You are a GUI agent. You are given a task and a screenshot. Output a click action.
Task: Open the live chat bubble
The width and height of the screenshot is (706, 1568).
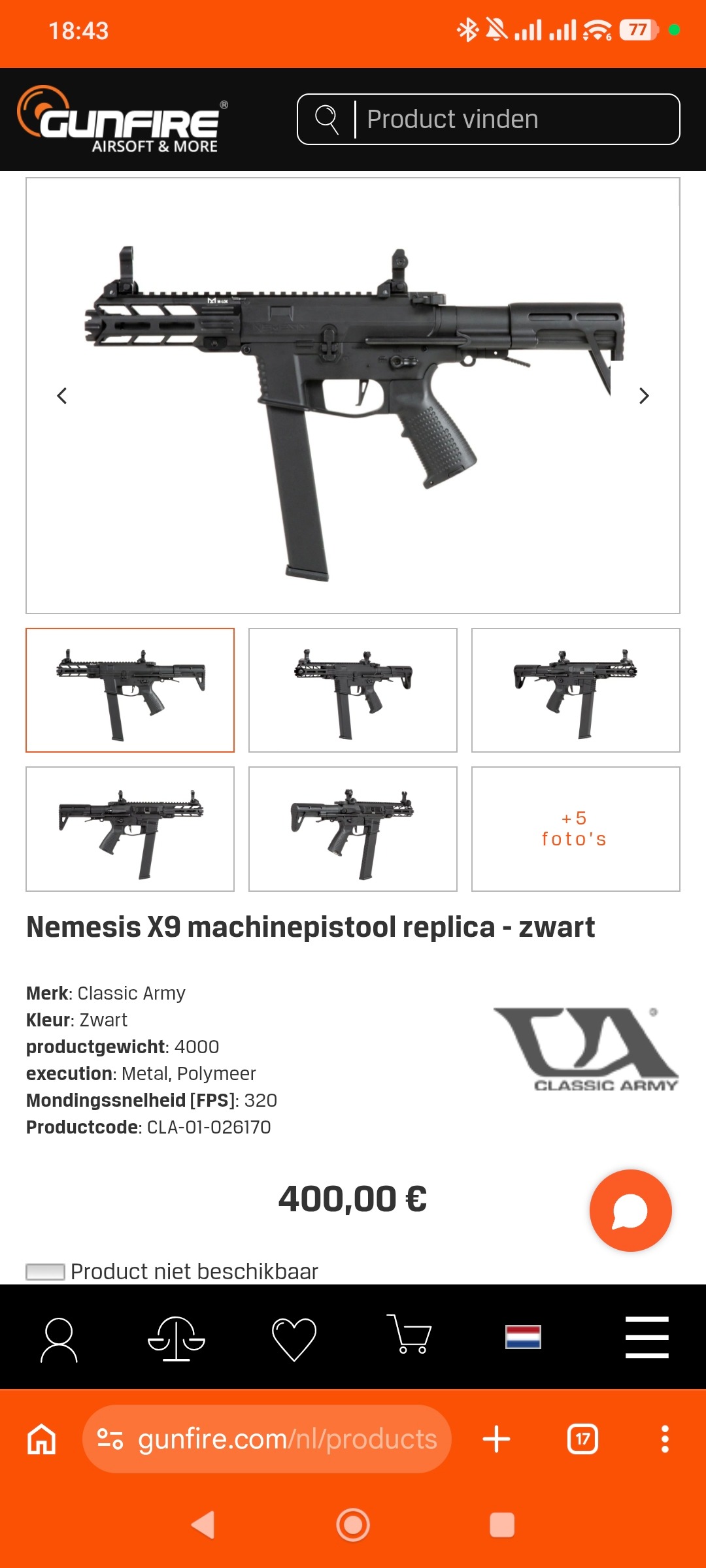[x=630, y=1211]
